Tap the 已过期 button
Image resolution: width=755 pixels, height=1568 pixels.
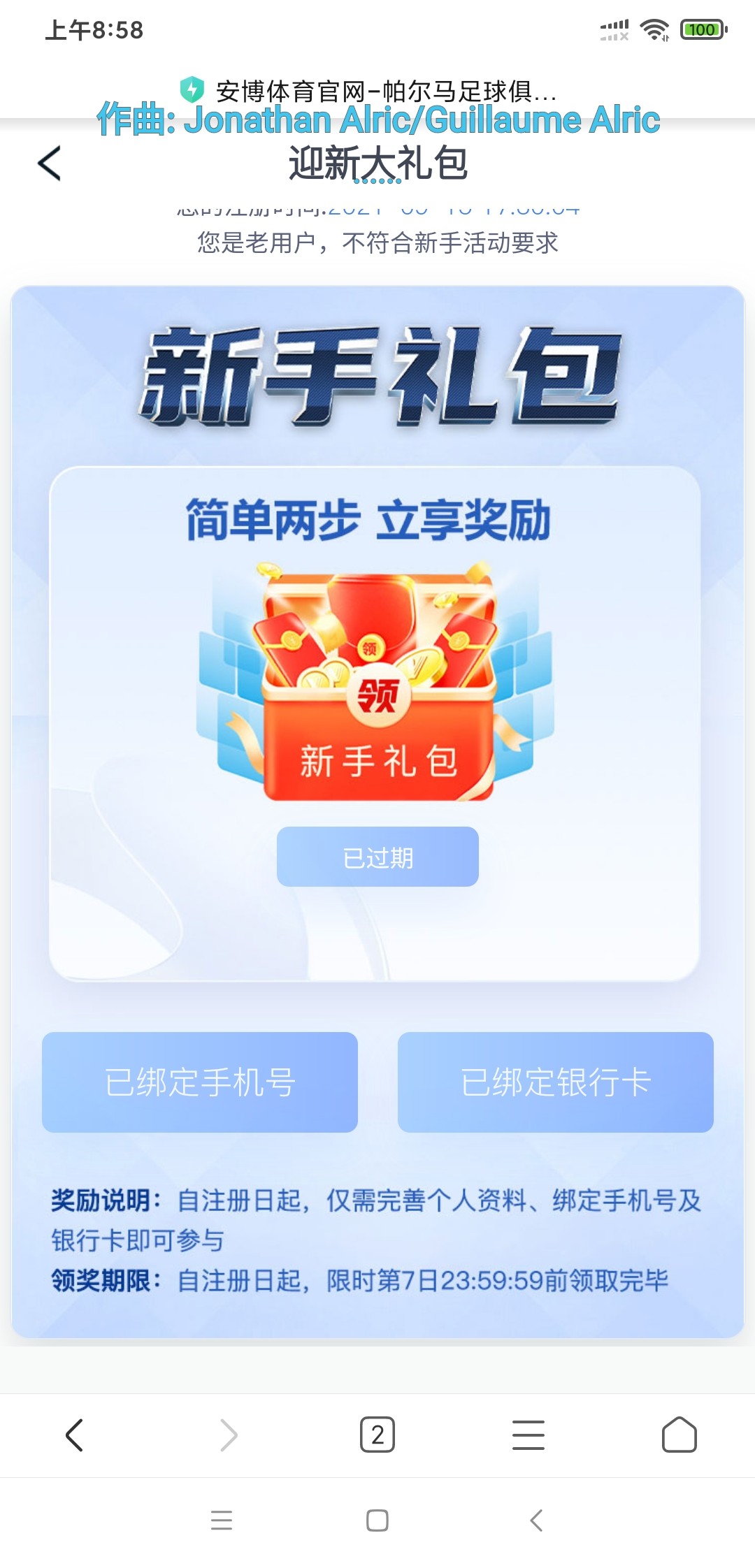(x=377, y=857)
